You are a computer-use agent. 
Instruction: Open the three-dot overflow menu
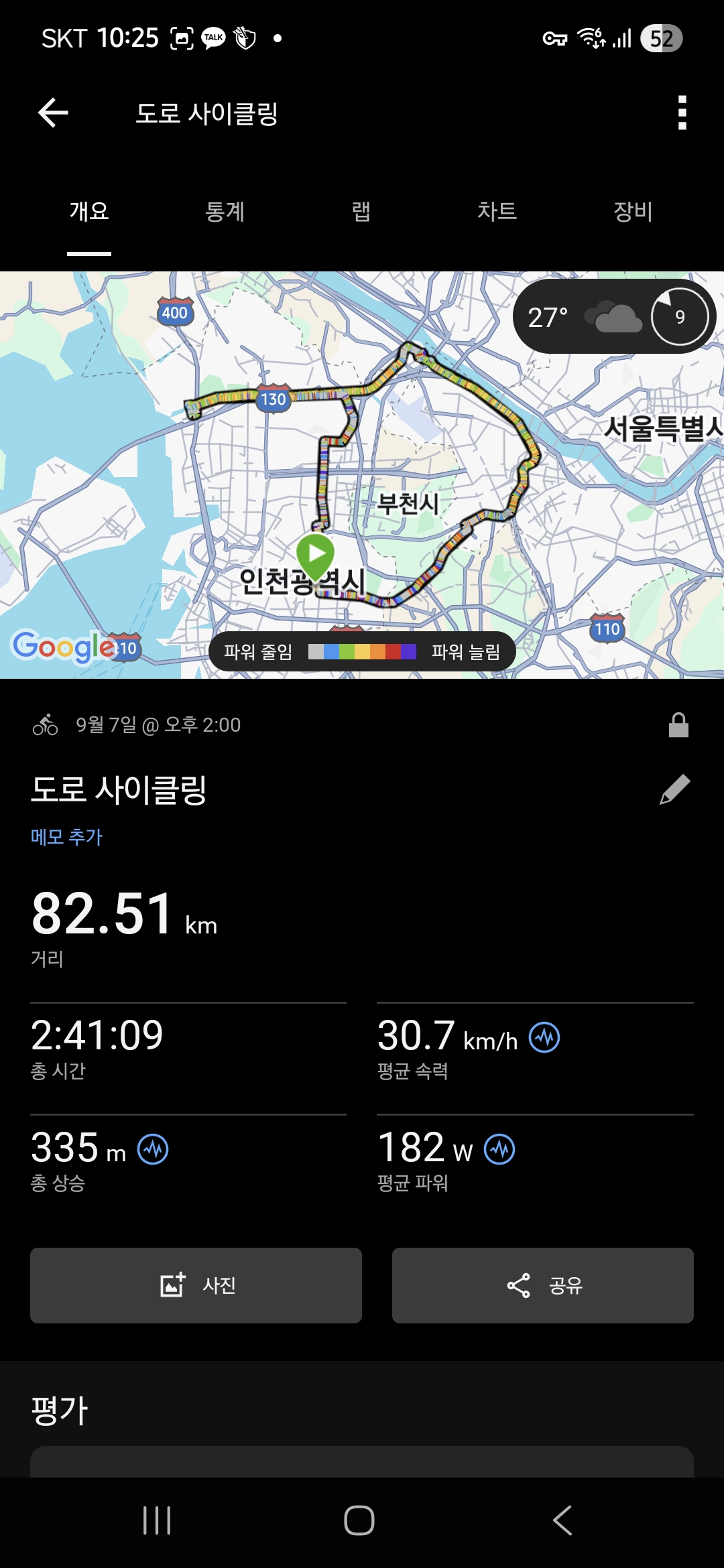tap(682, 113)
